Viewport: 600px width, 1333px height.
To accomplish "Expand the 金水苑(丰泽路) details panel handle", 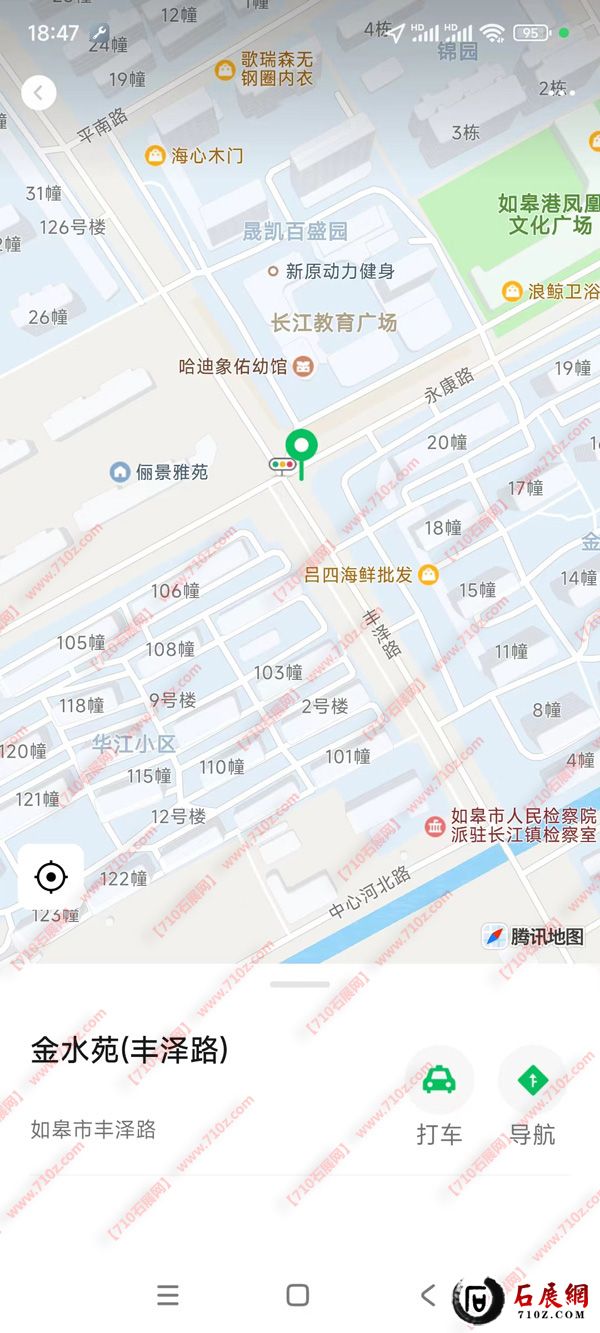I will tap(299, 985).
